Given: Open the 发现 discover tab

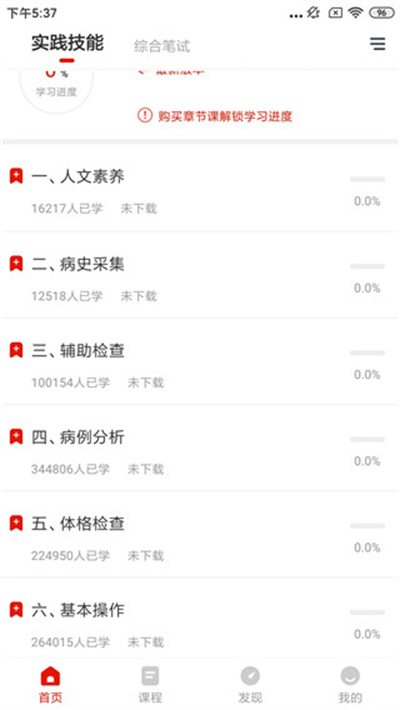Looking at the screenshot, I should click(250, 685).
